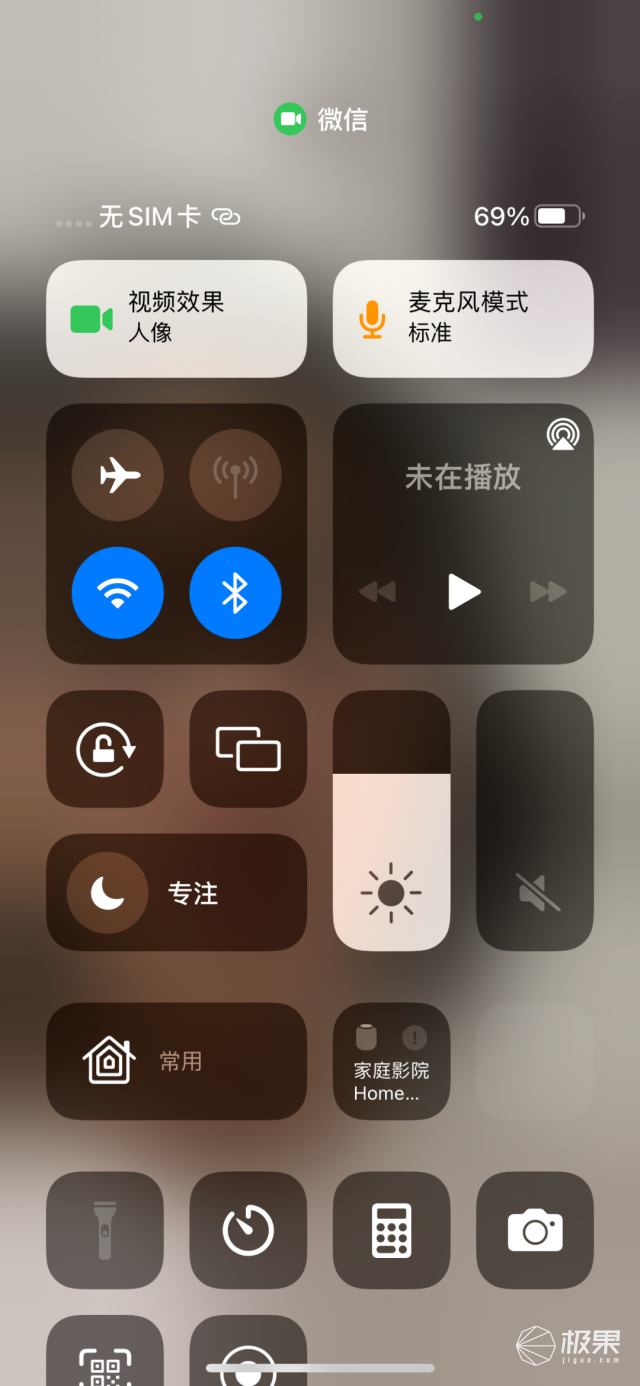Launch the Camera

coord(535,1230)
